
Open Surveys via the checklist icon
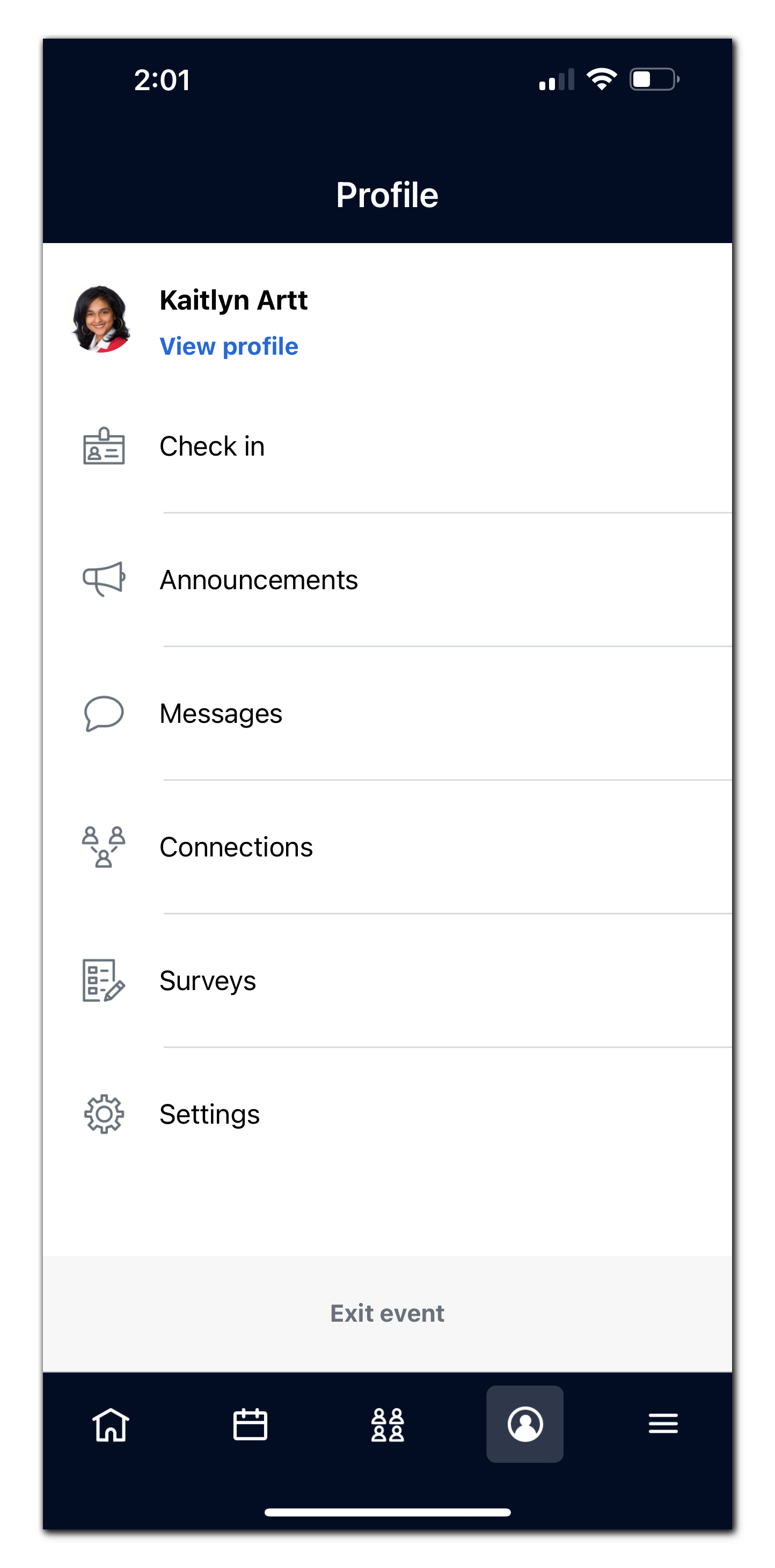[x=104, y=981]
